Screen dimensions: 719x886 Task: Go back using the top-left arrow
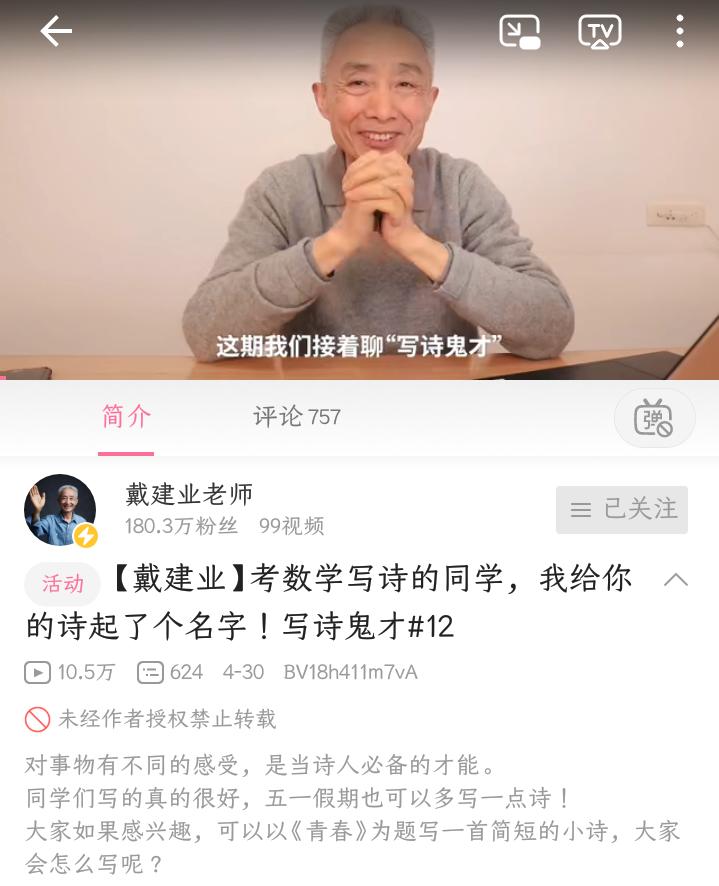pos(55,32)
